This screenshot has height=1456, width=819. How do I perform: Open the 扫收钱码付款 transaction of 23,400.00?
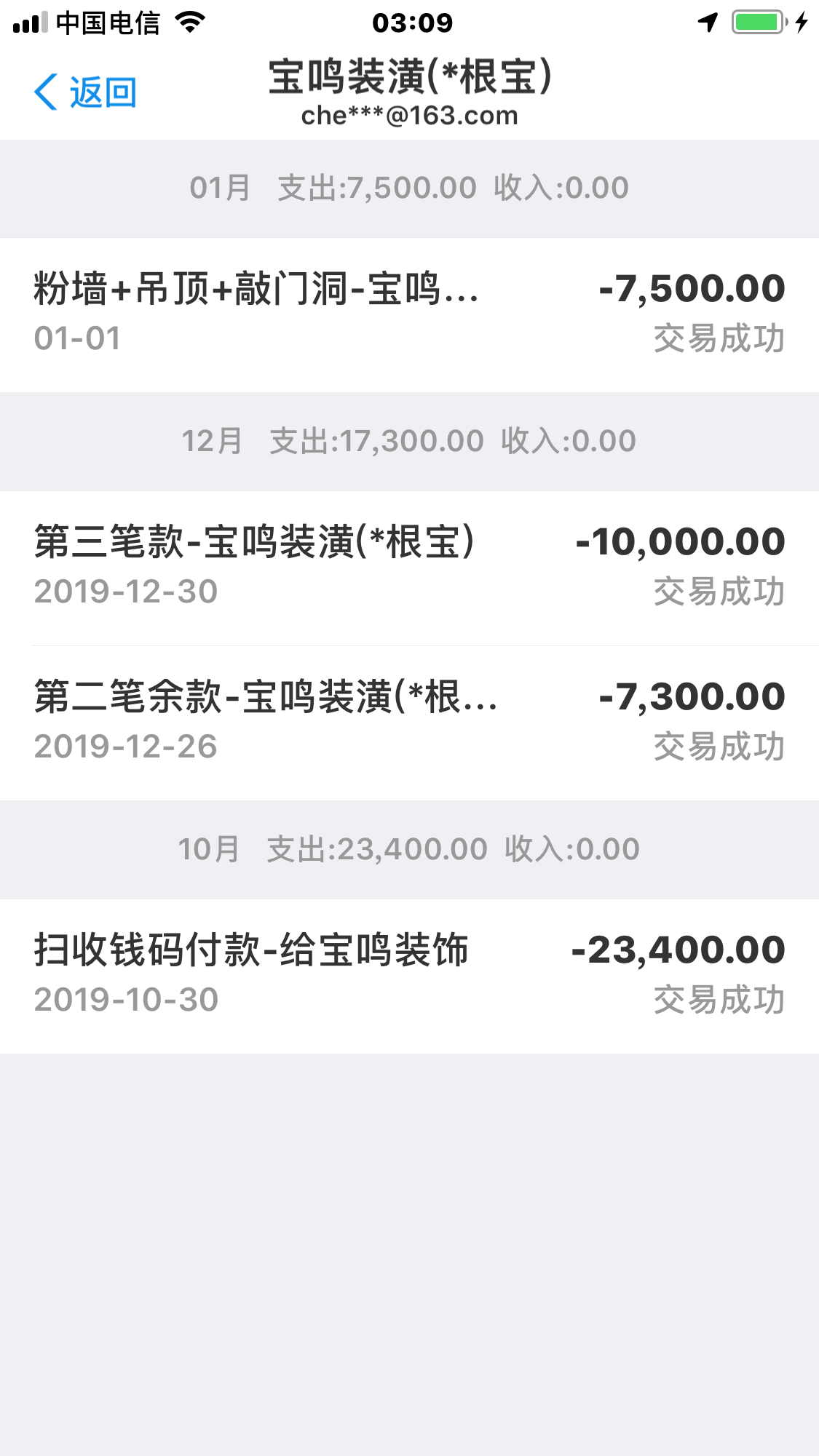click(409, 976)
